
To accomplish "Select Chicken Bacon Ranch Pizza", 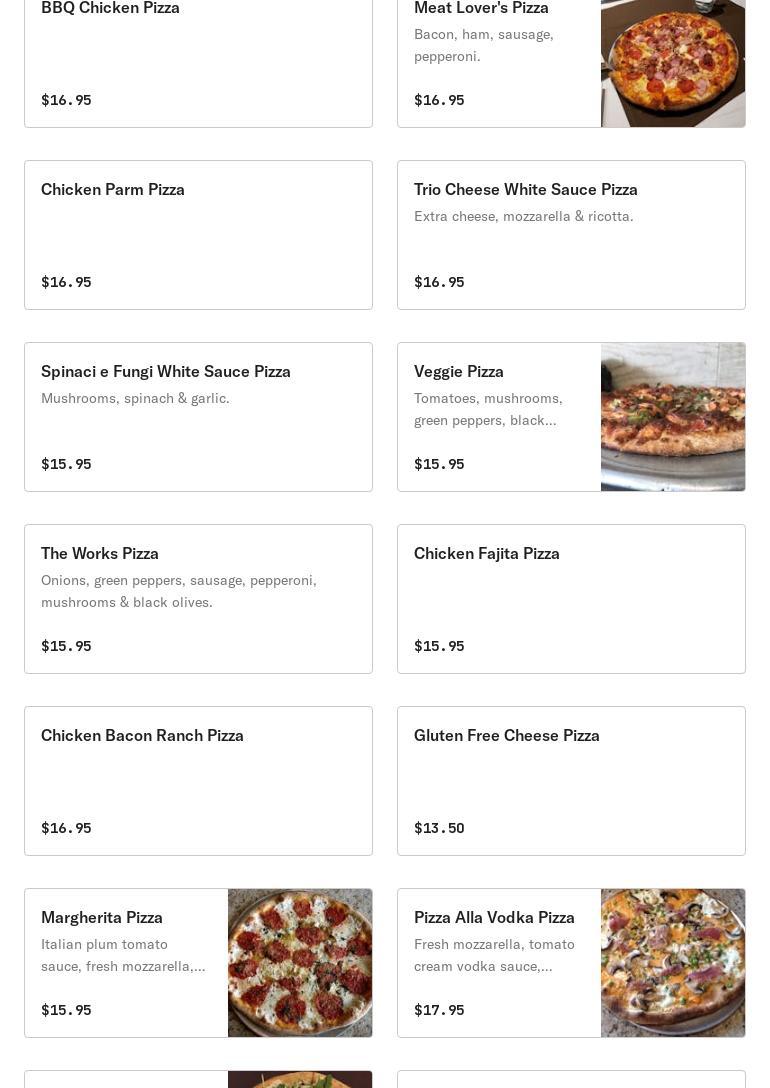I will 198,781.
